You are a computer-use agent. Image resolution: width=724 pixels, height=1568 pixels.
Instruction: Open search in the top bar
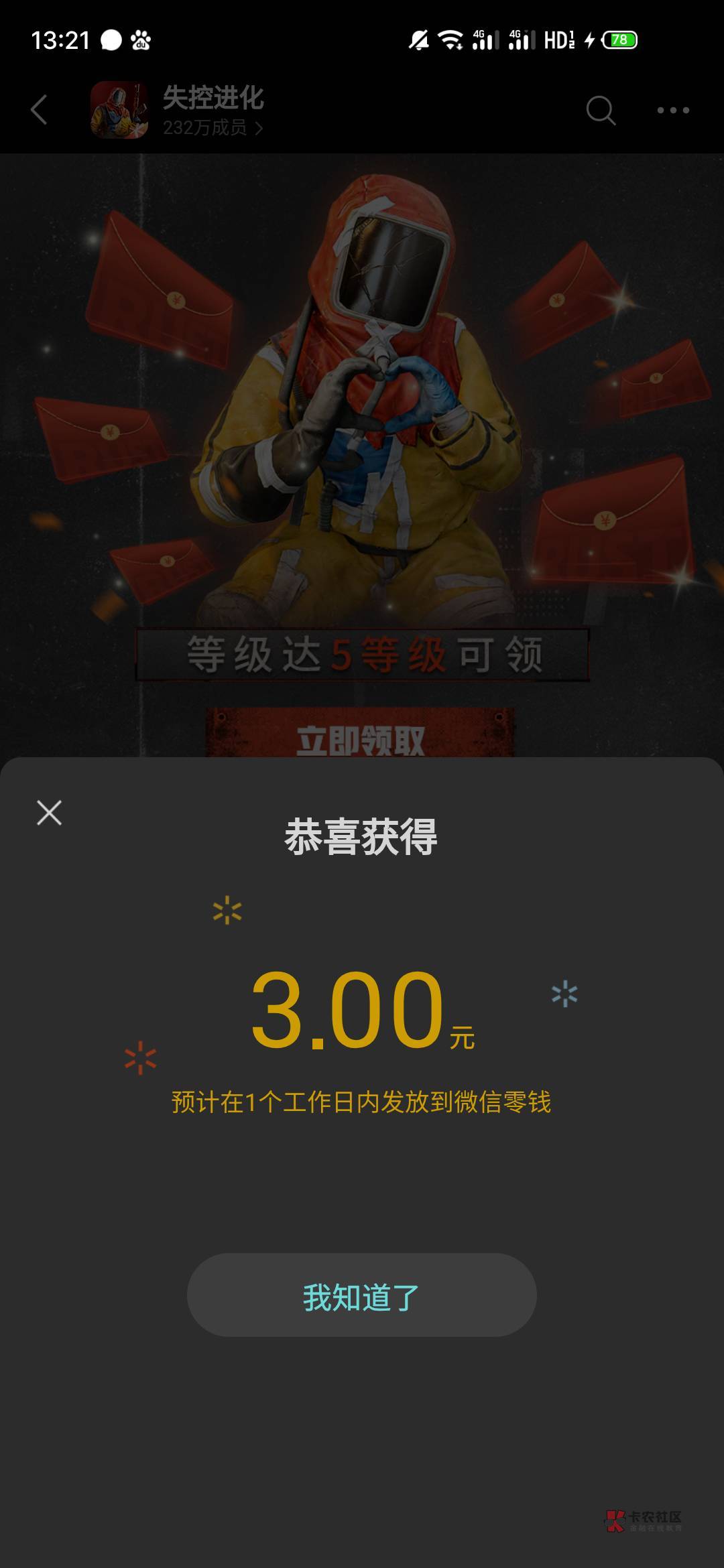click(x=600, y=110)
